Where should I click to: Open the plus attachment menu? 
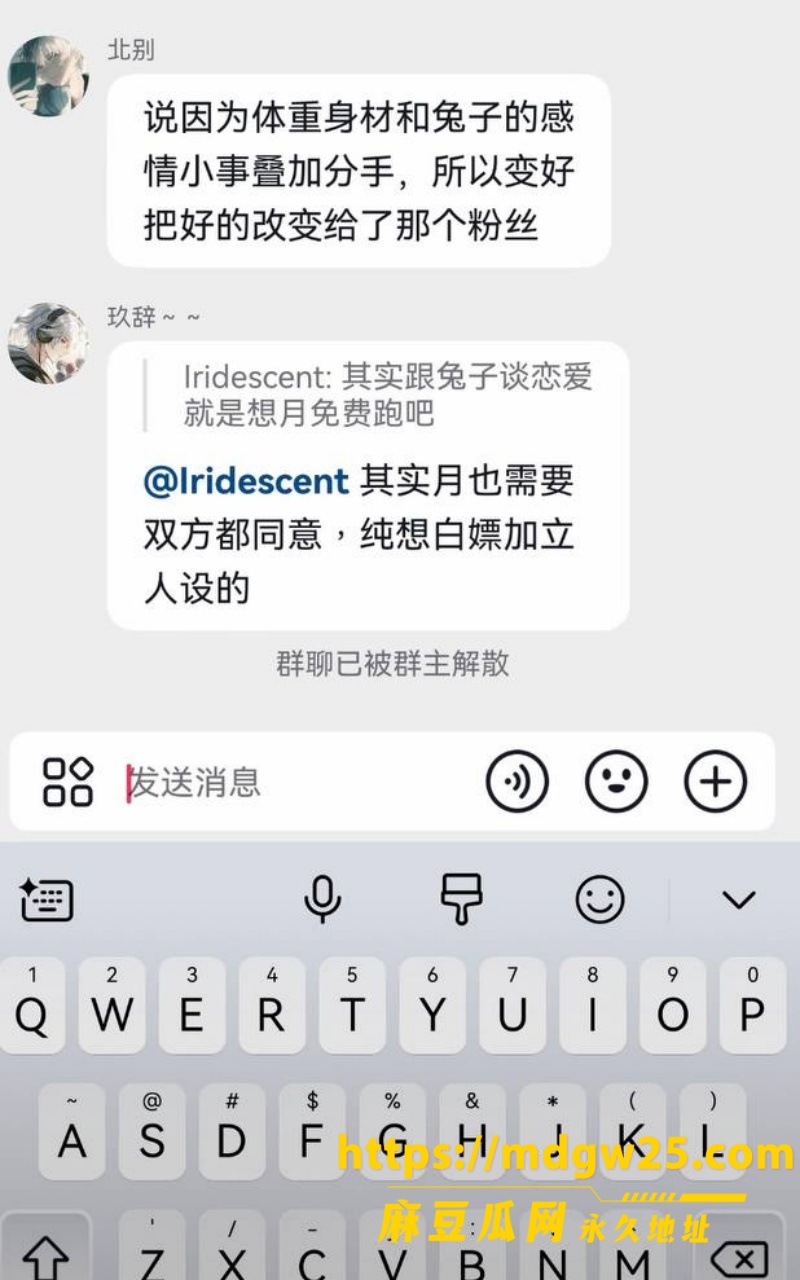click(715, 781)
